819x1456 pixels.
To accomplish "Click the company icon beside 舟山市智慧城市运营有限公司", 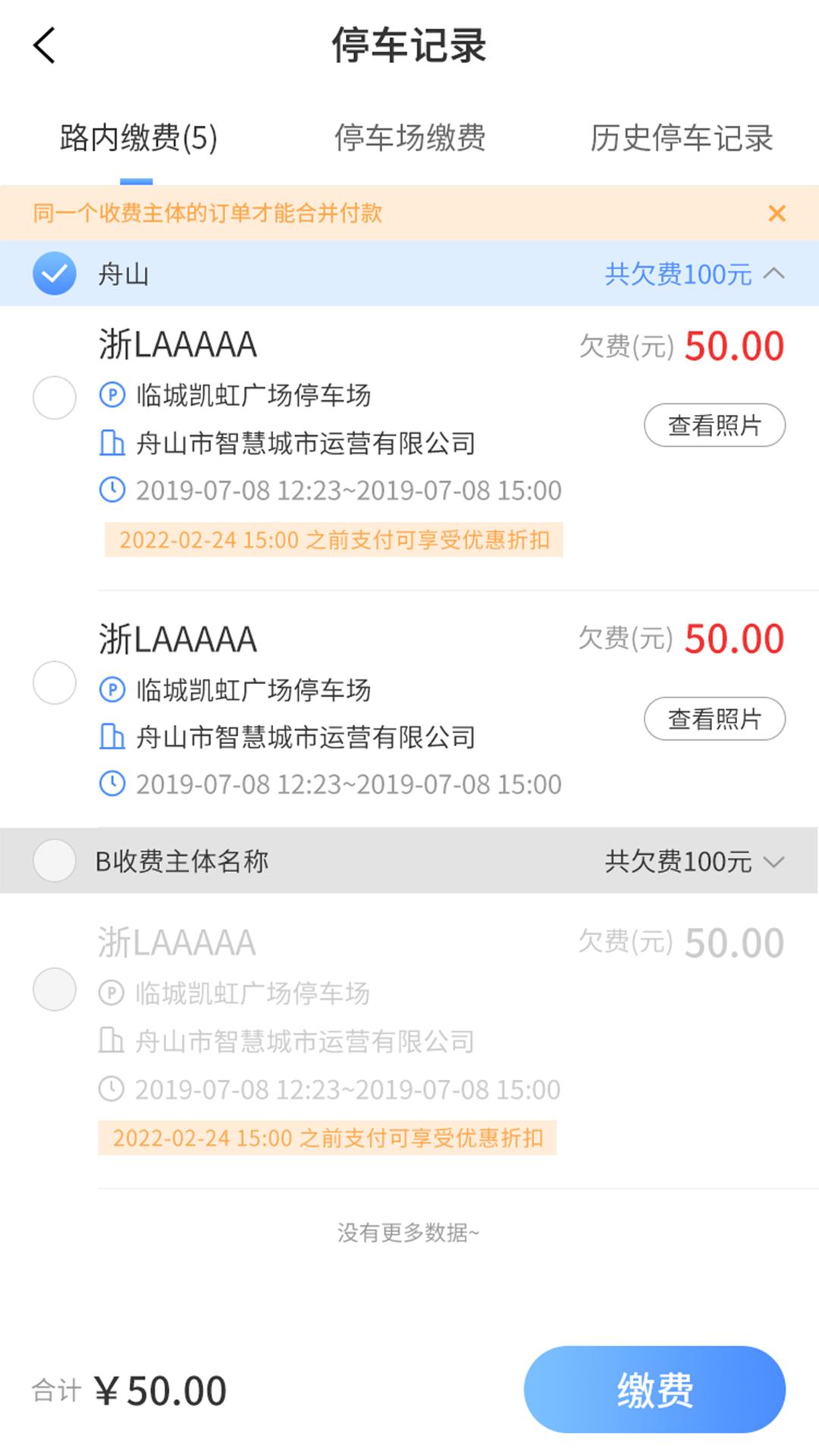I will pyautogui.click(x=111, y=442).
